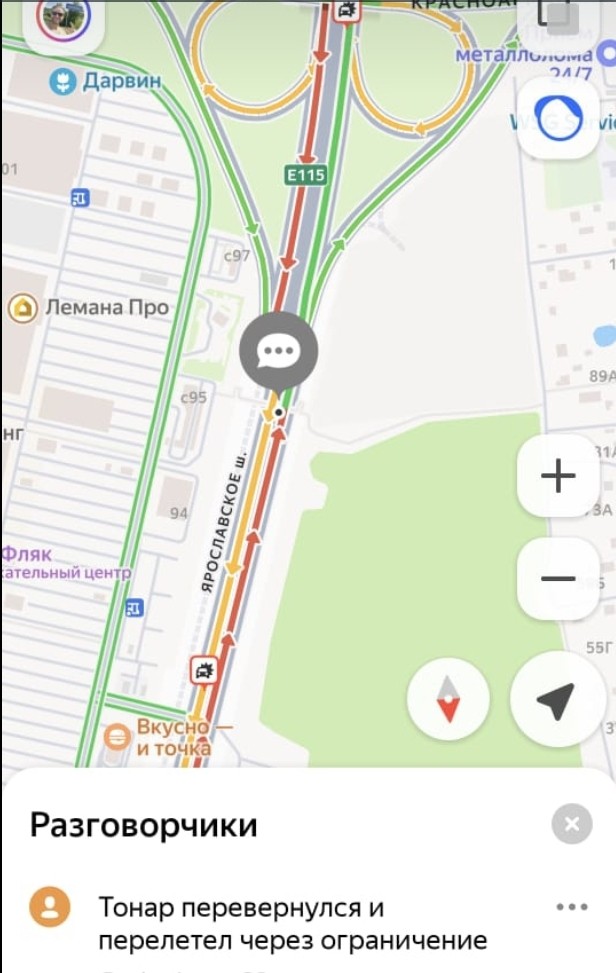Open the Лемана Про place marker
The height and width of the screenshot is (973, 616).
click(x=22, y=308)
